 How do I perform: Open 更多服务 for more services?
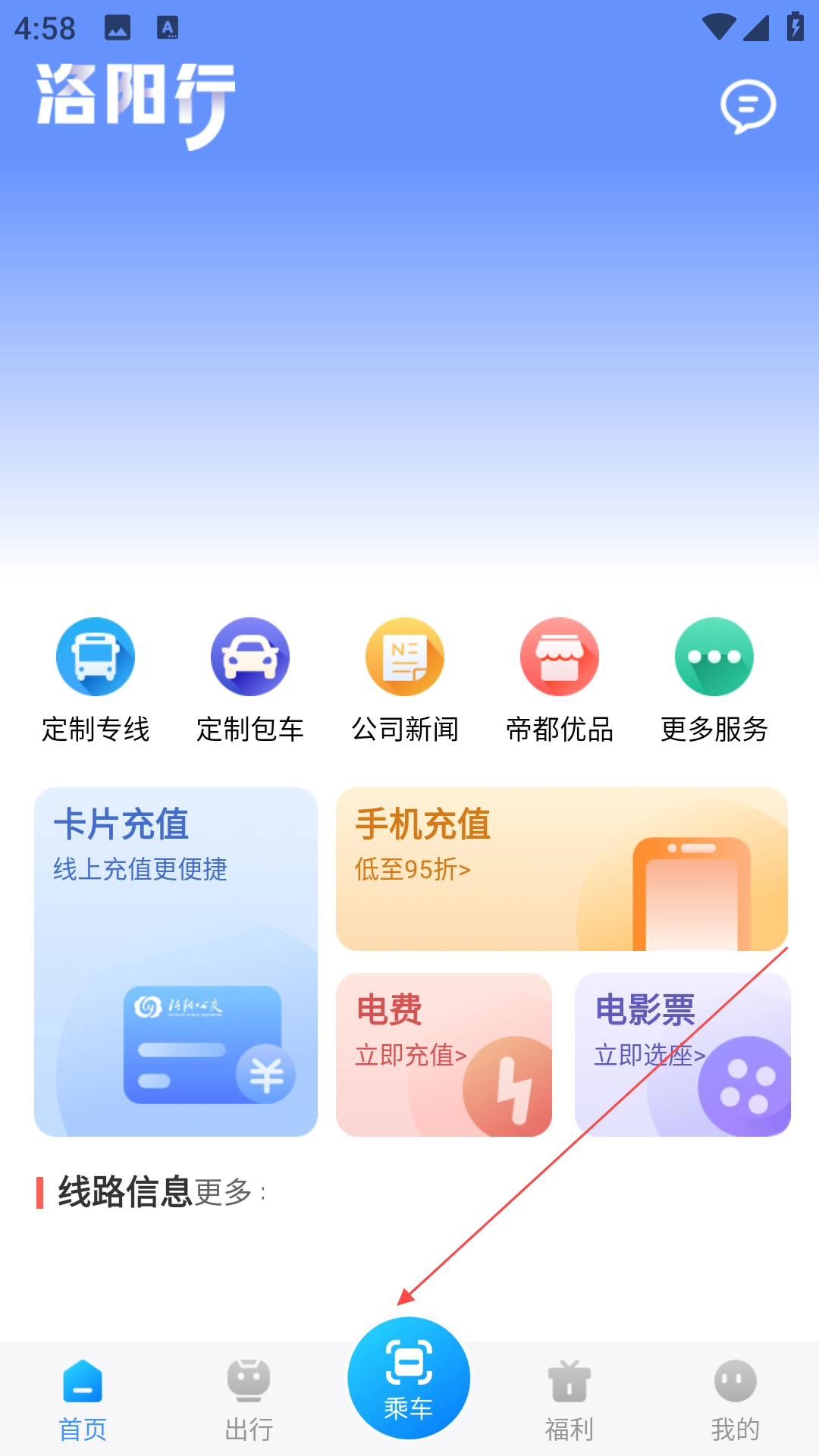click(714, 657)
